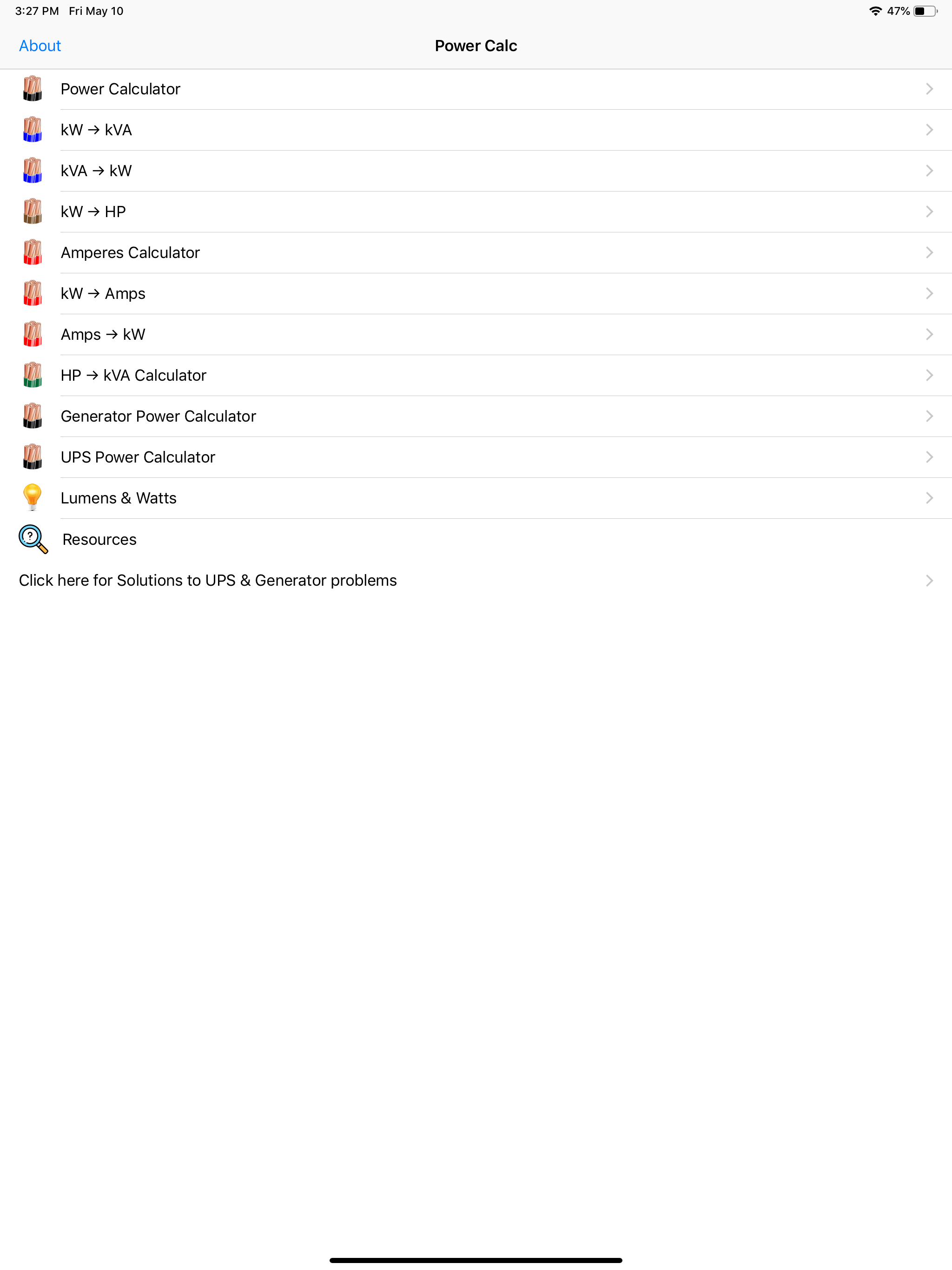Screen dimensions: 952x1270
Task: Select the black battery icon beside Power Calculator
Action: pyautogui.click(x=33, y=89)
